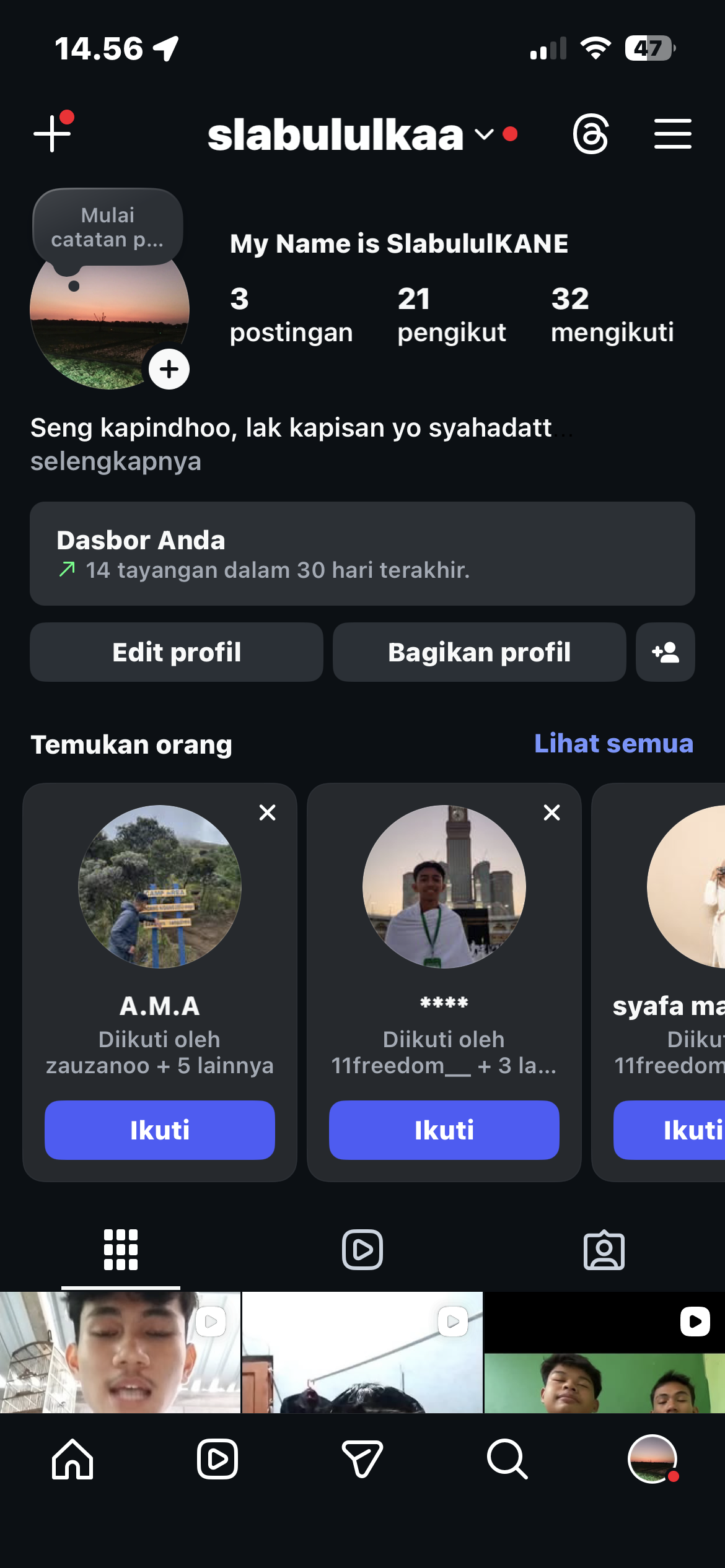Follow A.M.A with Ikuti
725x1568 pixels.
point(159,1130)
